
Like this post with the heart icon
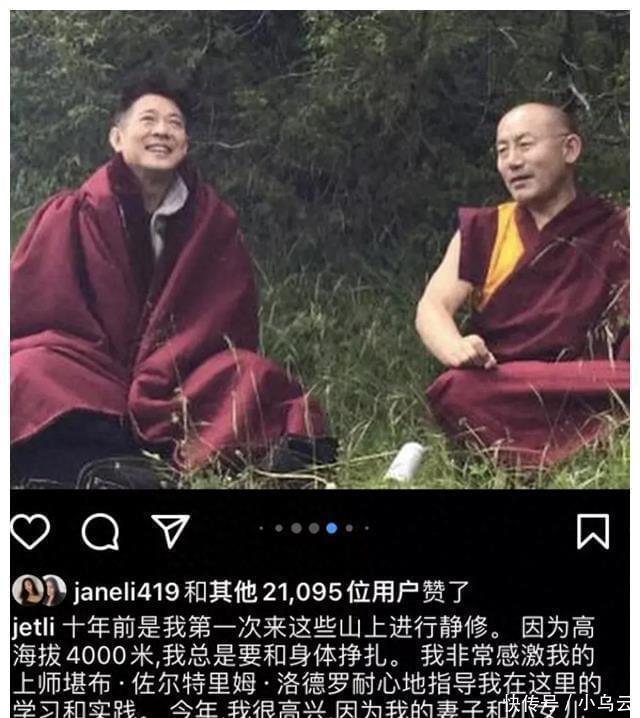tap(30, 531)
